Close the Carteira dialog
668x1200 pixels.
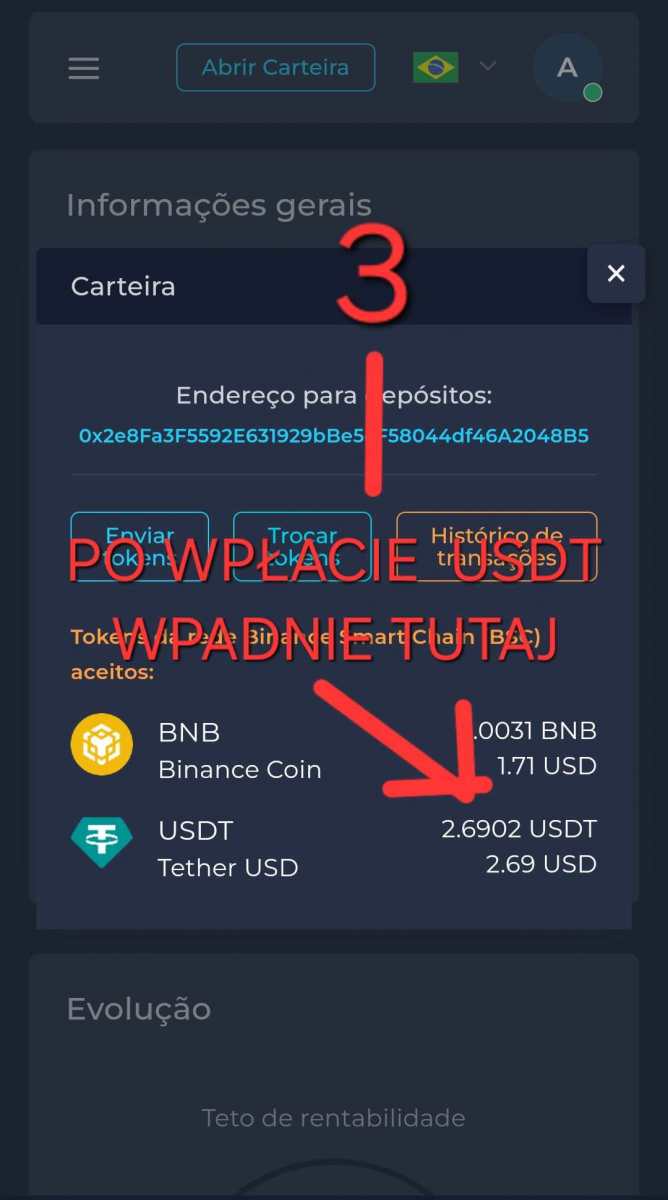coord(616,273)
